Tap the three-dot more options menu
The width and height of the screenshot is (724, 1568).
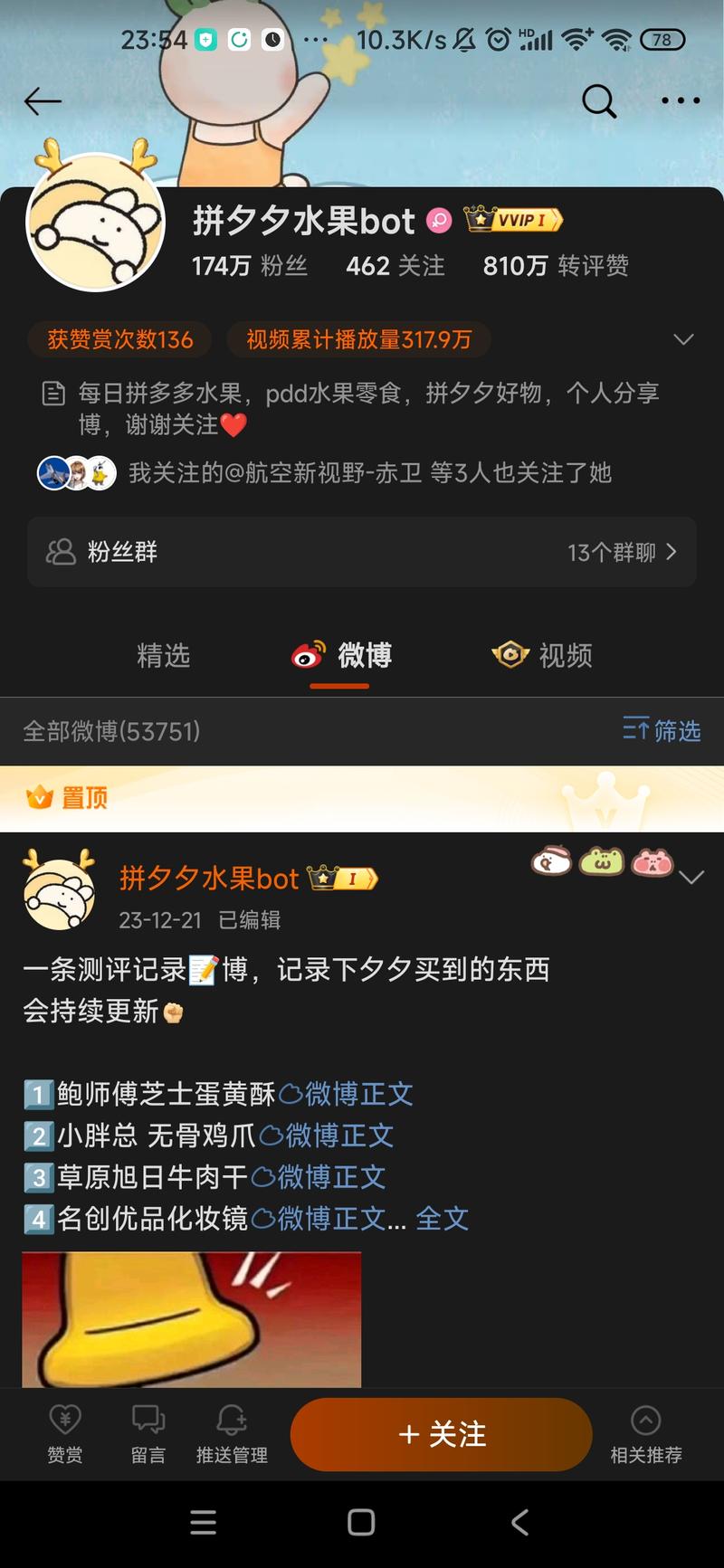[x=680, y=101]
